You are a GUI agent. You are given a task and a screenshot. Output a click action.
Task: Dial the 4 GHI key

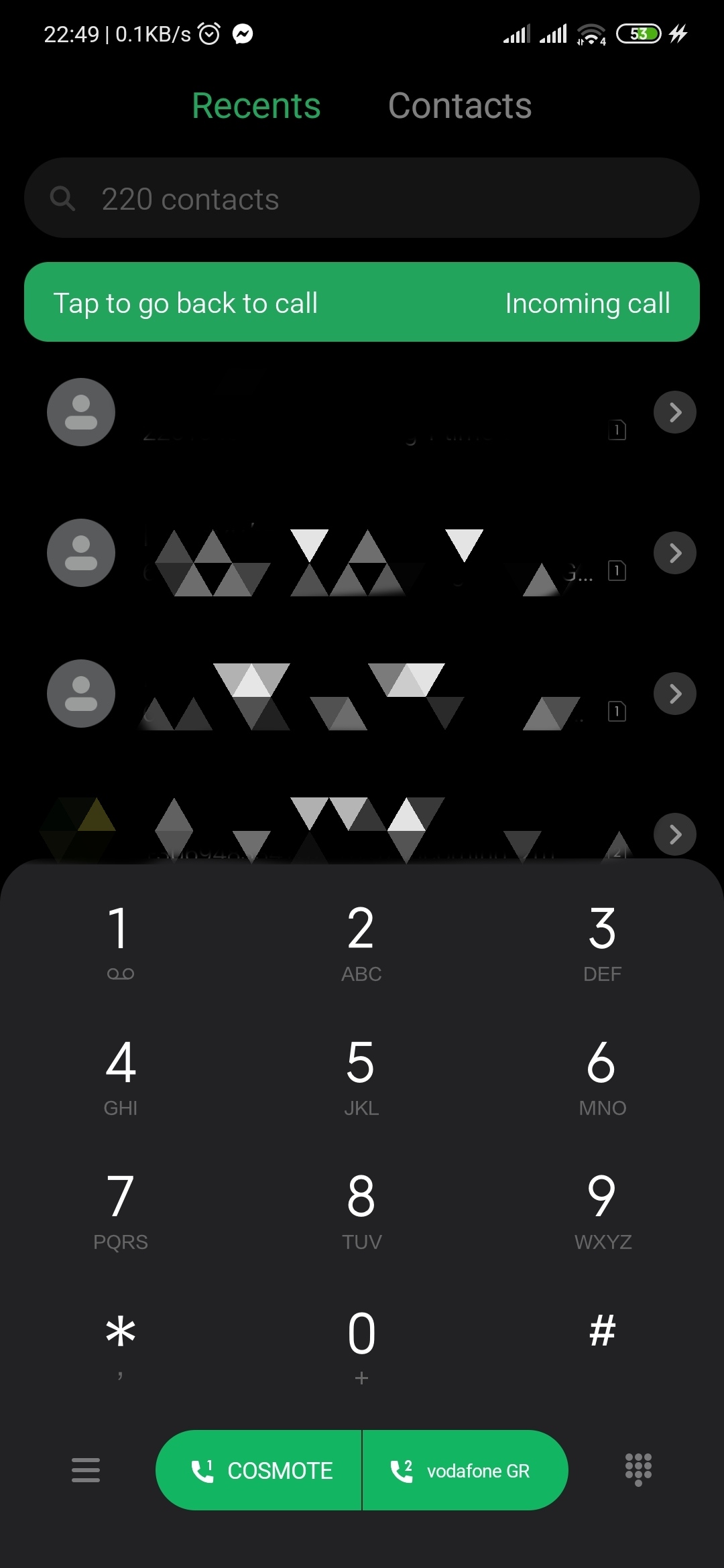(121, 1073)
